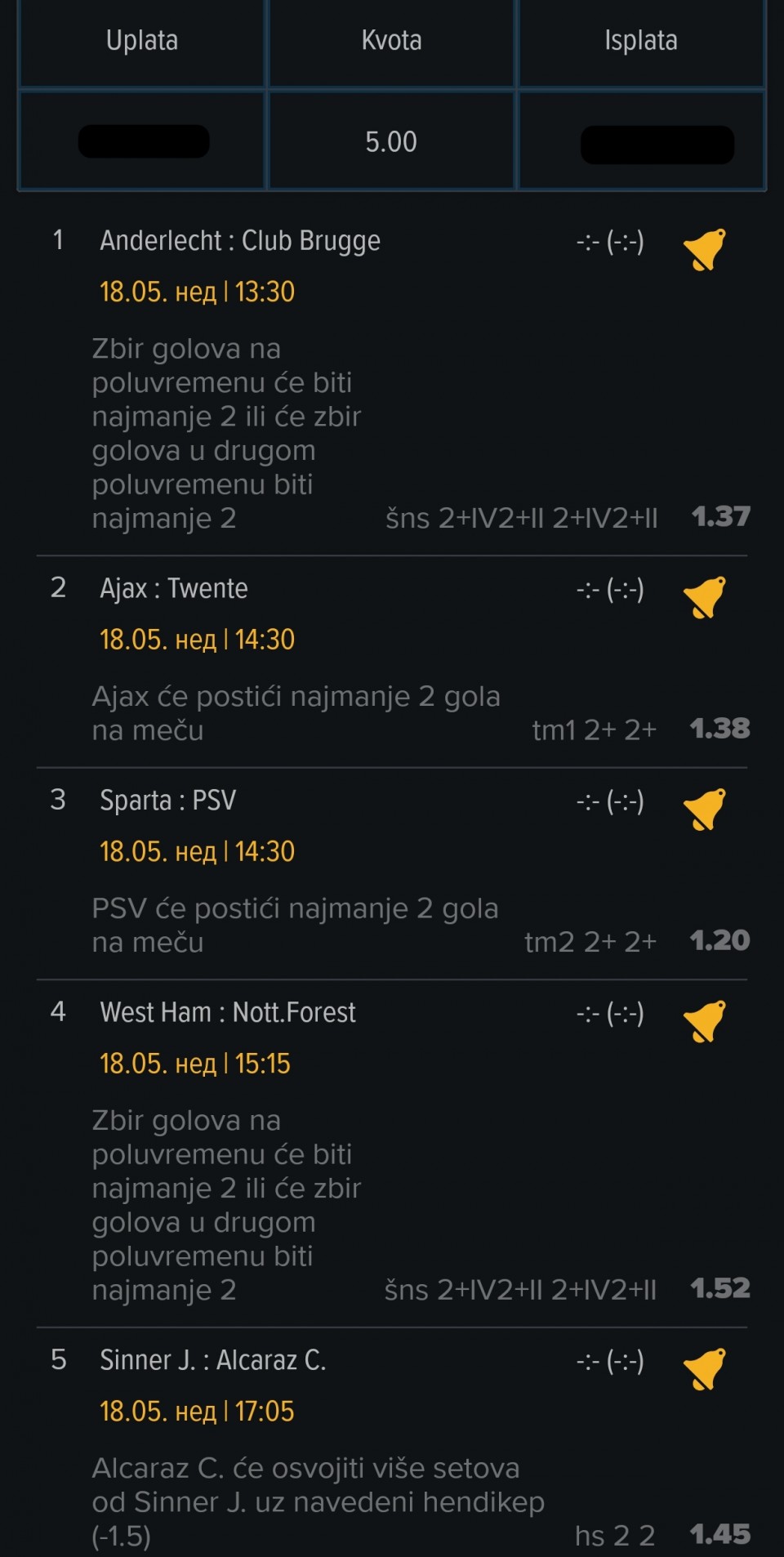Enable the alert bell for Ajax : Twente

click(x=704, y=597)
